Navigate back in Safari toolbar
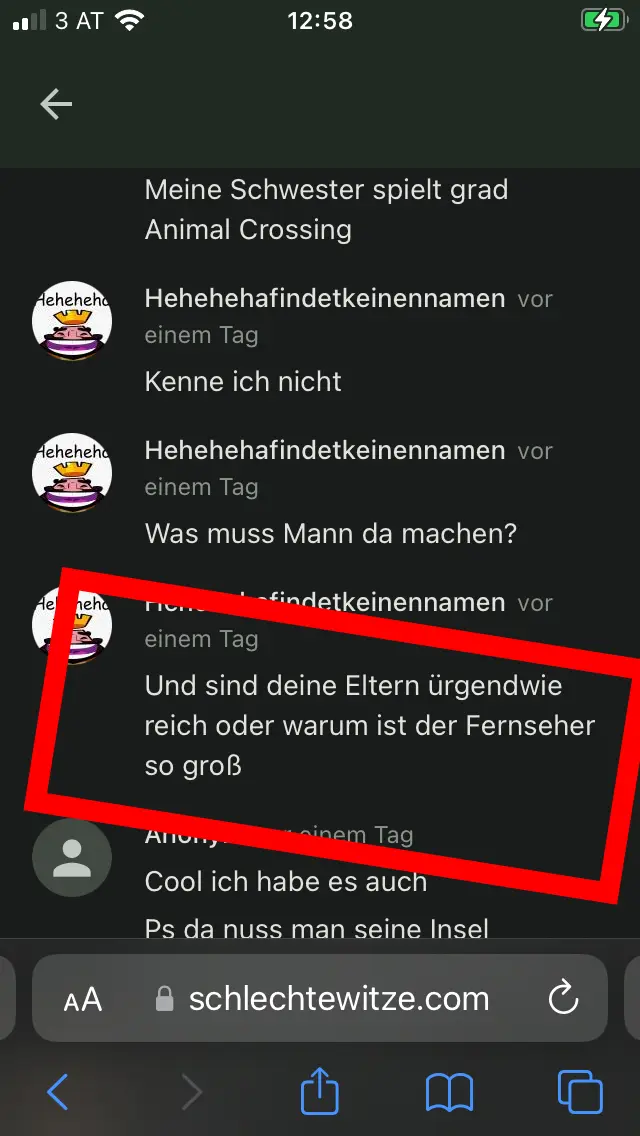 [x=58, y=1092]
